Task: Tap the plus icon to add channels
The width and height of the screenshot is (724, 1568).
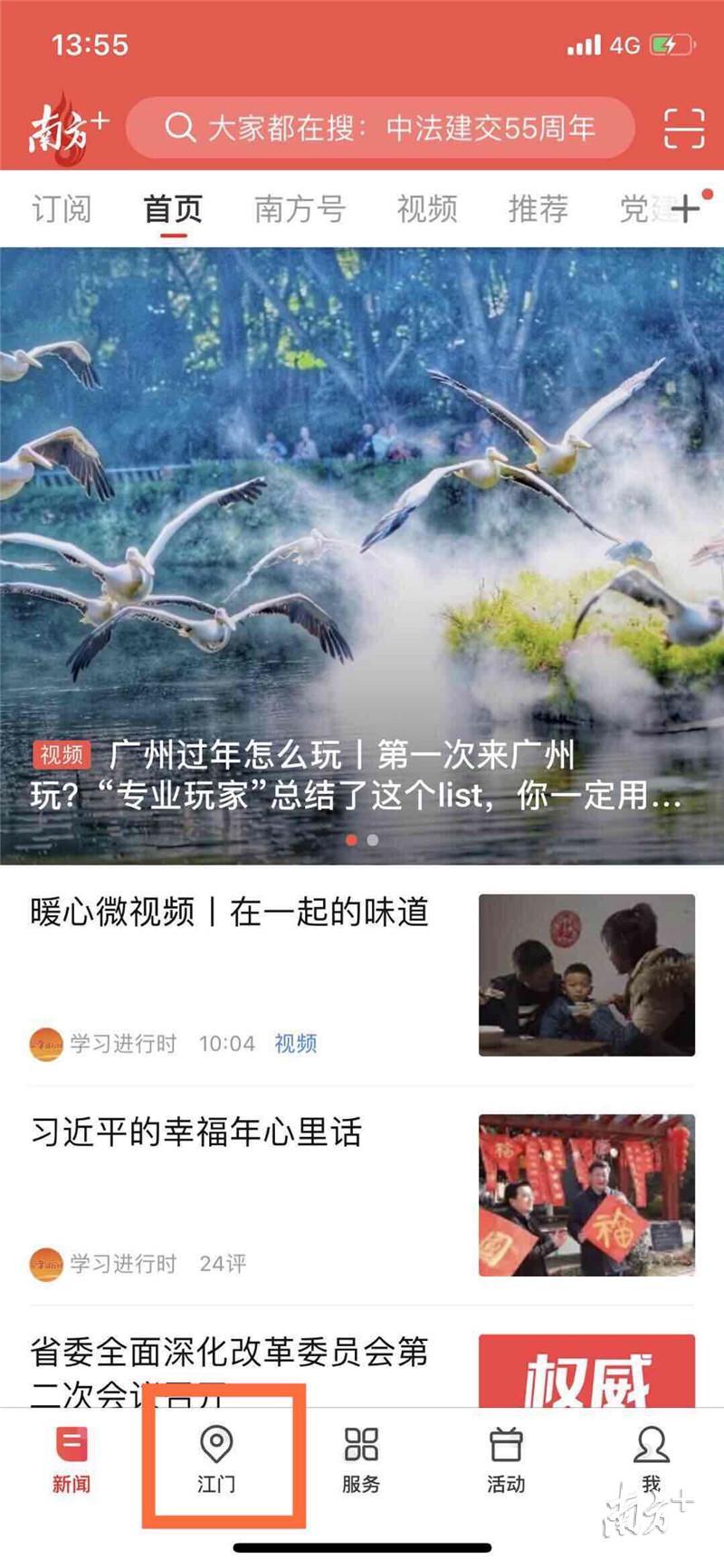Action: point(686,209)
